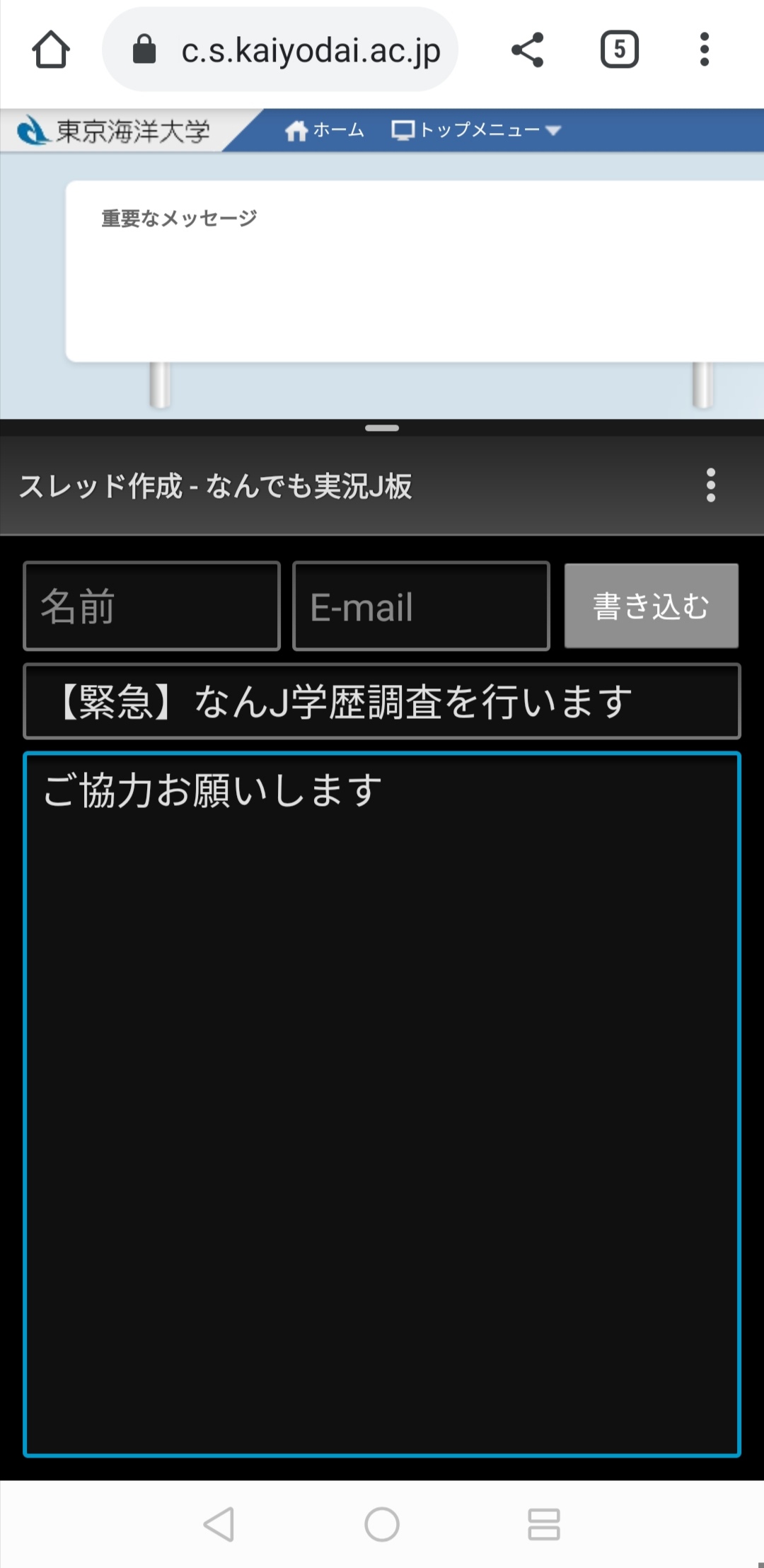Edit the thread title field 【緊急】
This screenshot has height=1568, width=764.
382,701
